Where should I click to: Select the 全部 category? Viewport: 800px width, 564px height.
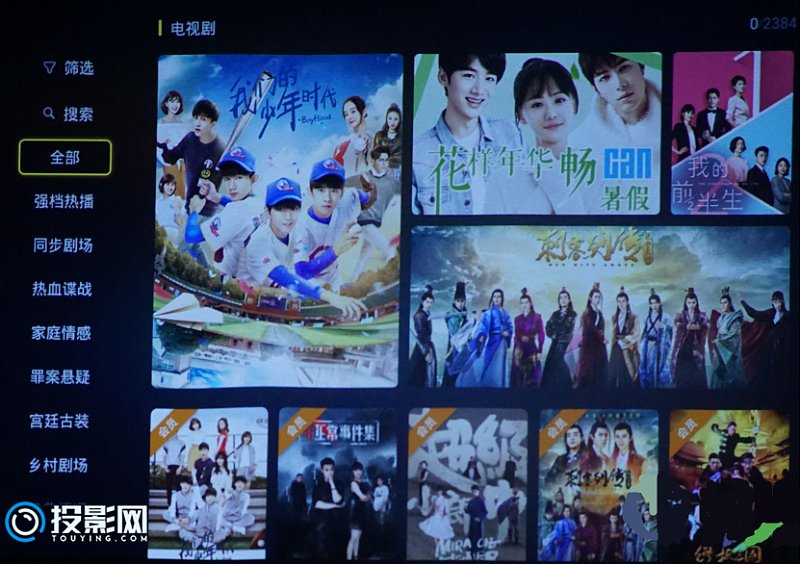[x=65, y=157]
